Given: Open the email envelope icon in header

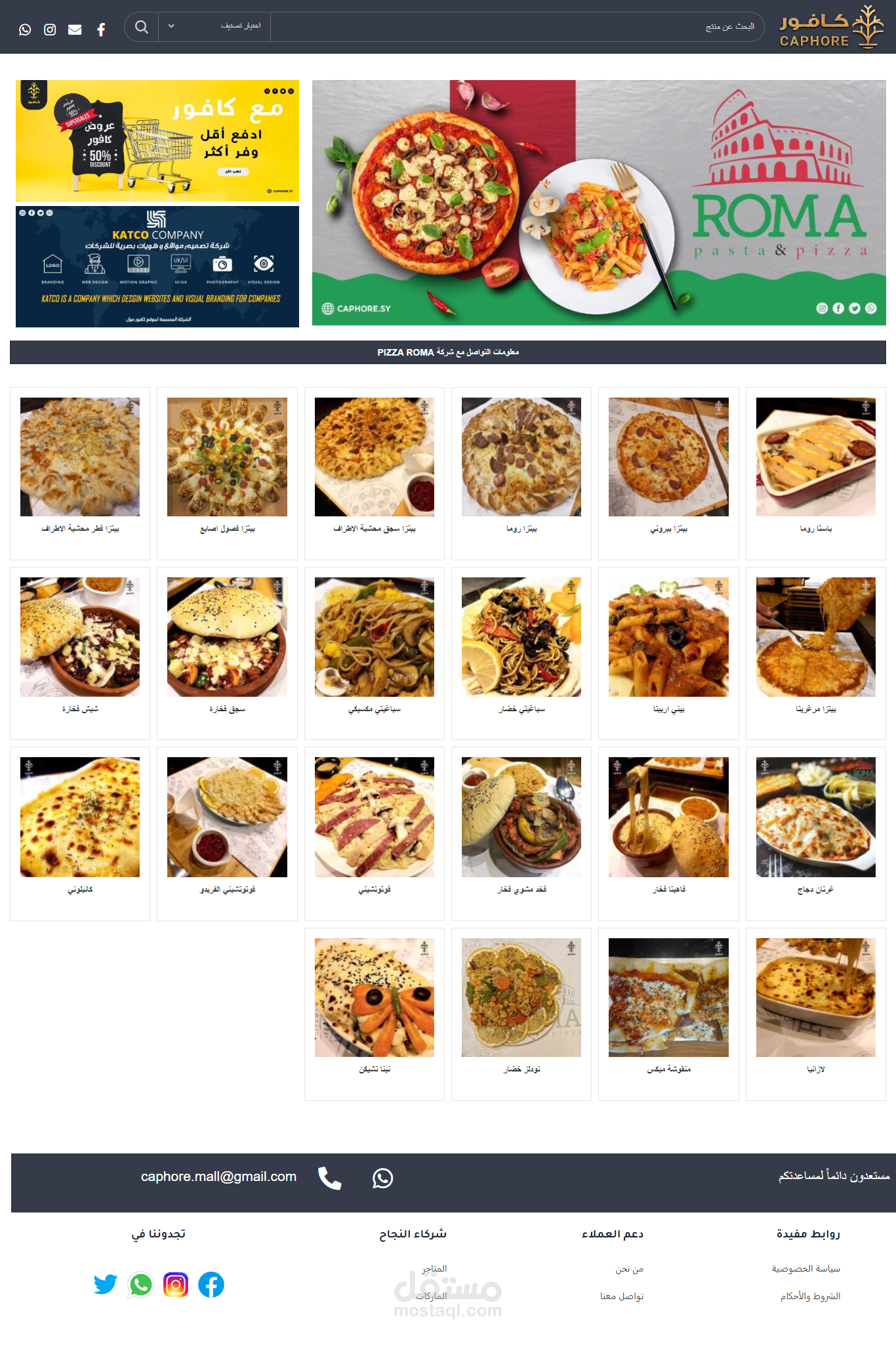Looking at the screenshot, I should tap(75, 30).
